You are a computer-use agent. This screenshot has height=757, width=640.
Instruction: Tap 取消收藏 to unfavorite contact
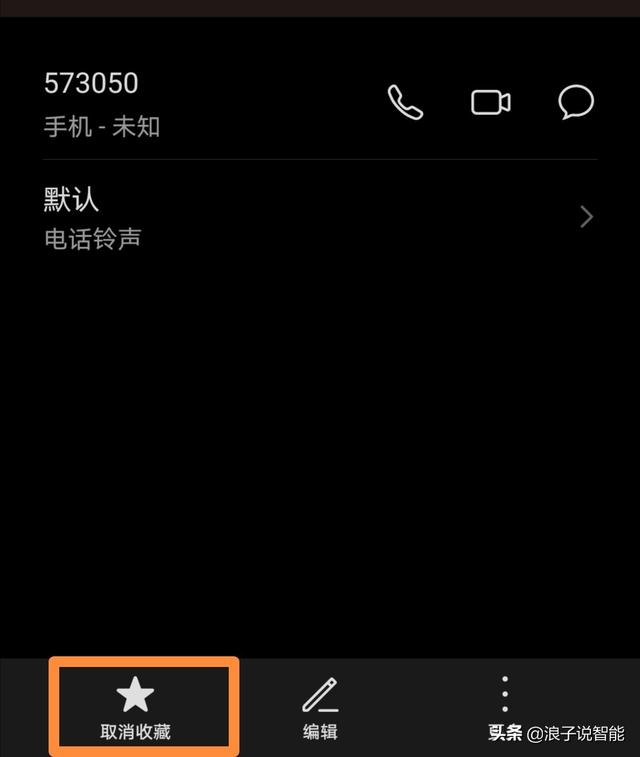point(136,708)
